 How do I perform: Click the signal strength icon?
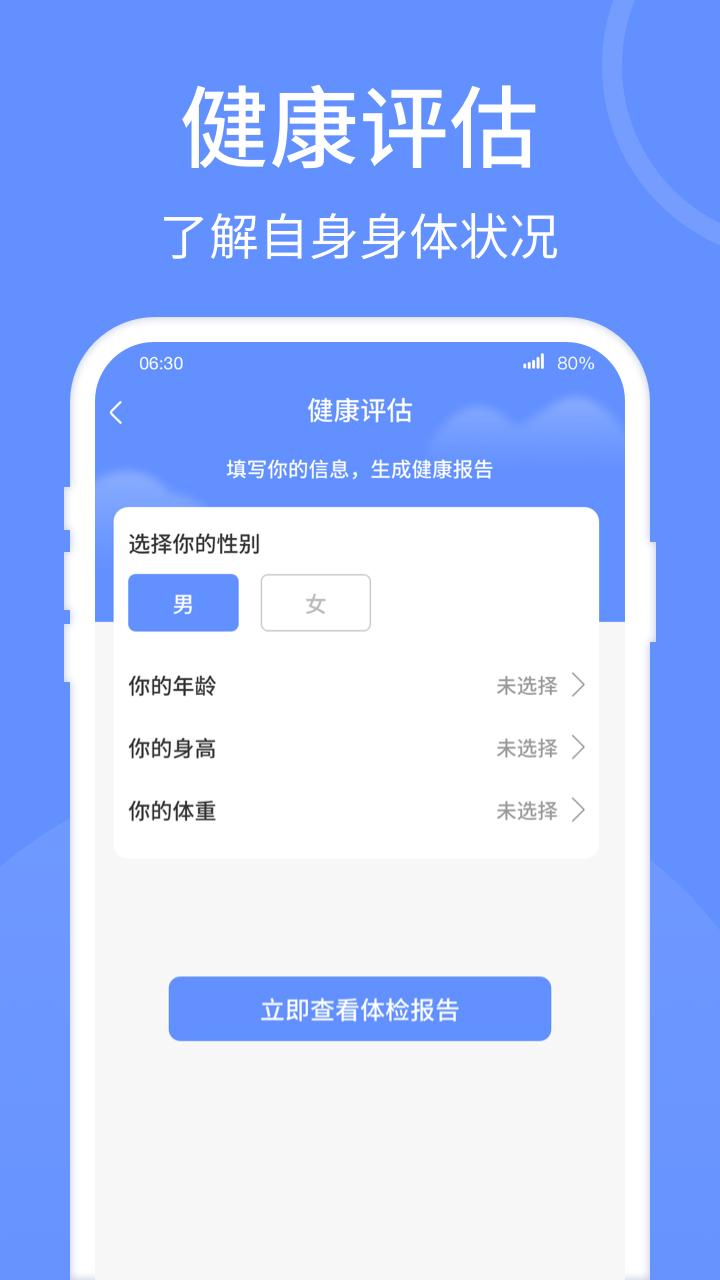532,364
